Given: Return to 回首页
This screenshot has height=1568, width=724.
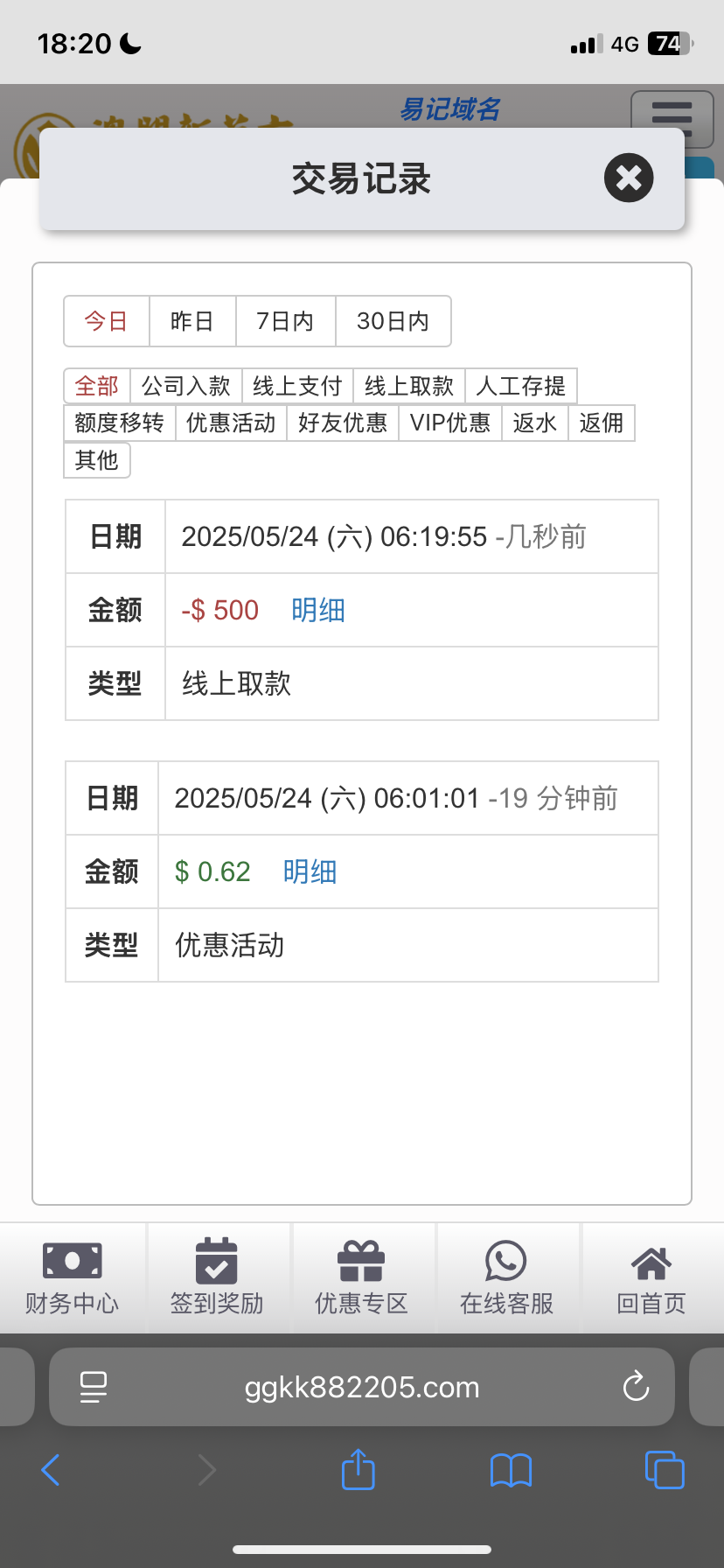Looking at the screenshot, I should [651, 1277].
